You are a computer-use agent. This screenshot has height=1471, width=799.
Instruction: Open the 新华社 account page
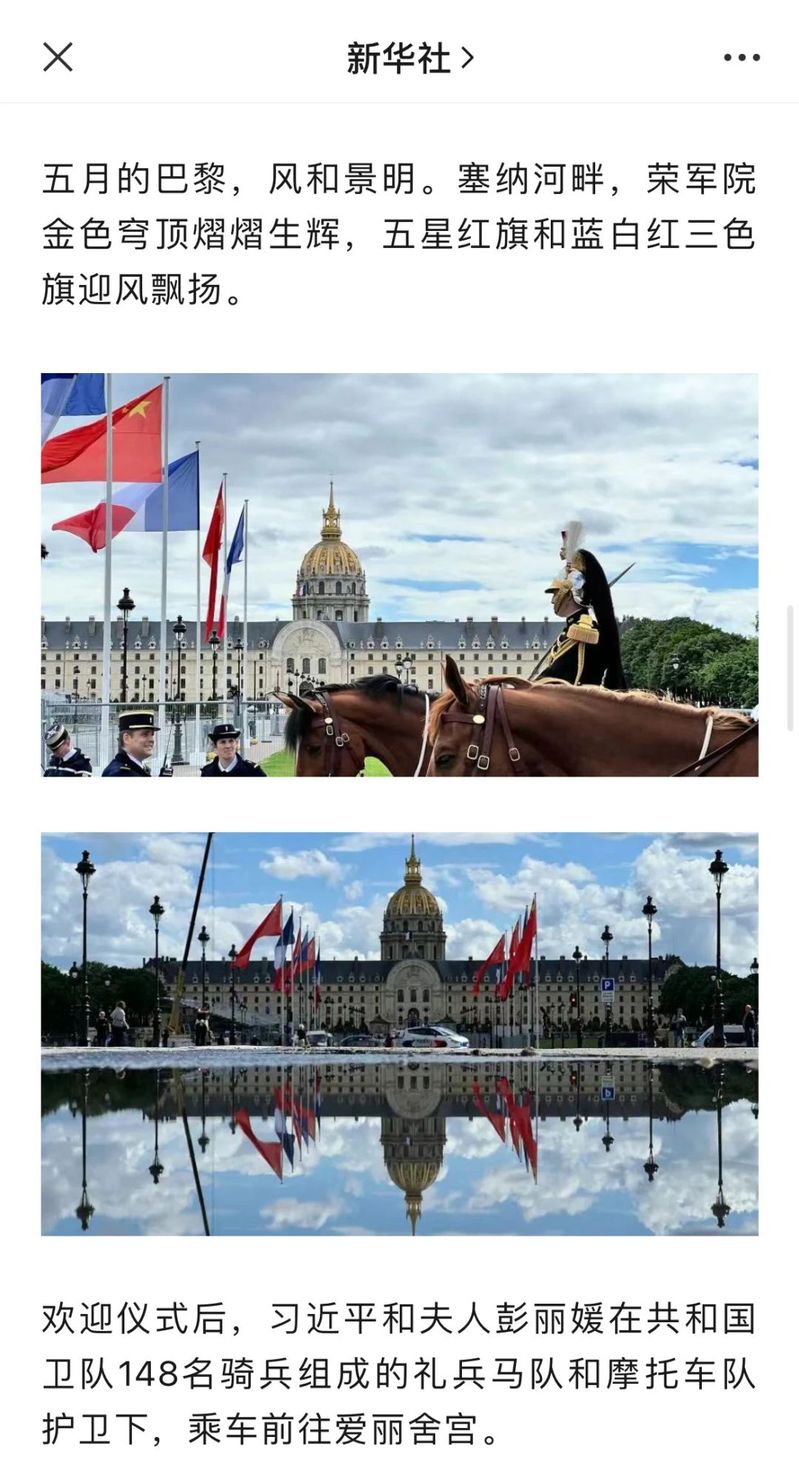pyautogui.click(x=409, y=58)
